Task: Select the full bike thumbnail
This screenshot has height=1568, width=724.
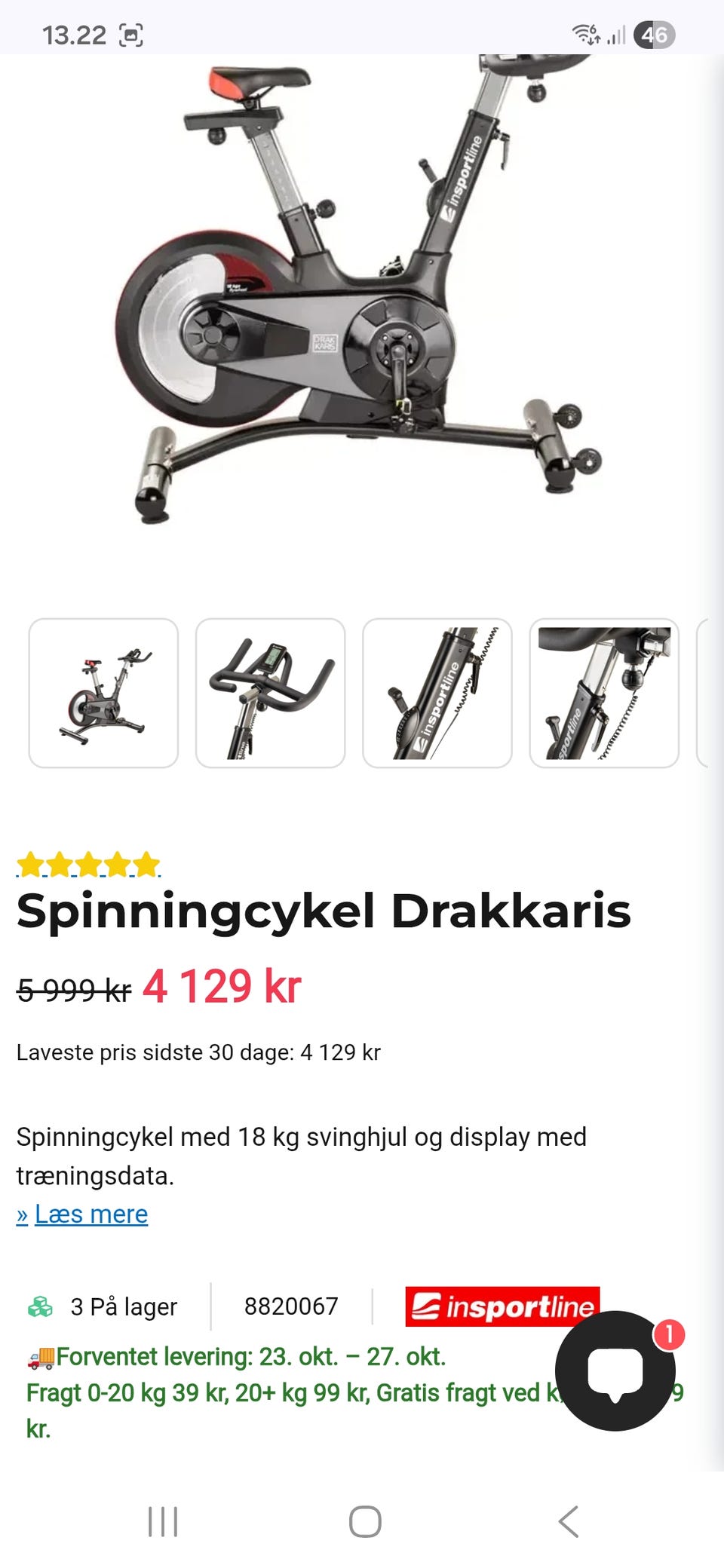Action: pyautogui.click(x=103, y=693)
